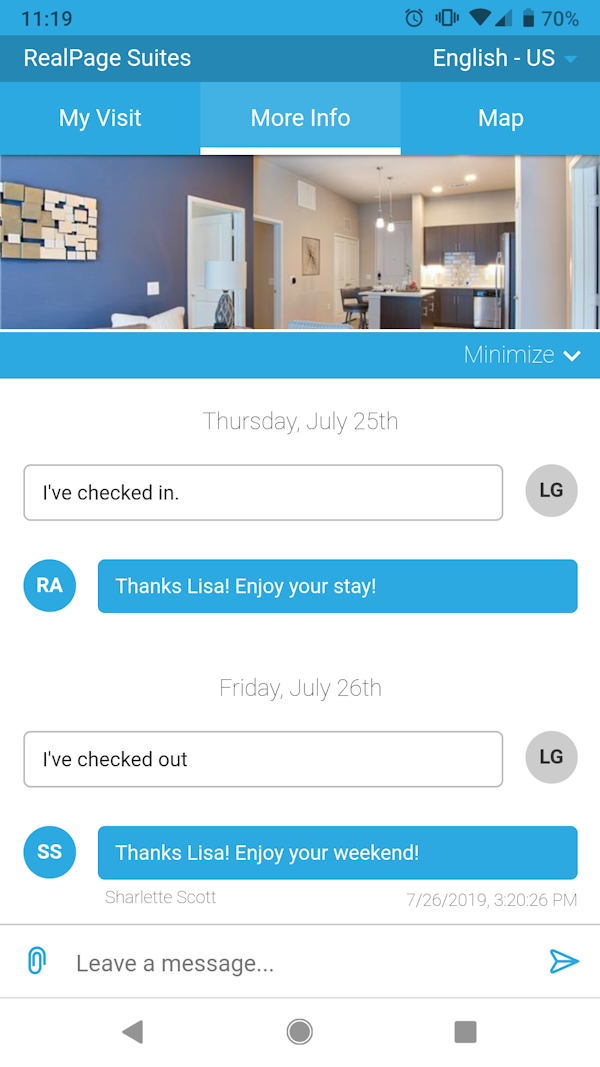Screen dimensions: 600x1067
Task: Focus the Leave a message field
Action: pyautogui.click(x=300, y=963)
